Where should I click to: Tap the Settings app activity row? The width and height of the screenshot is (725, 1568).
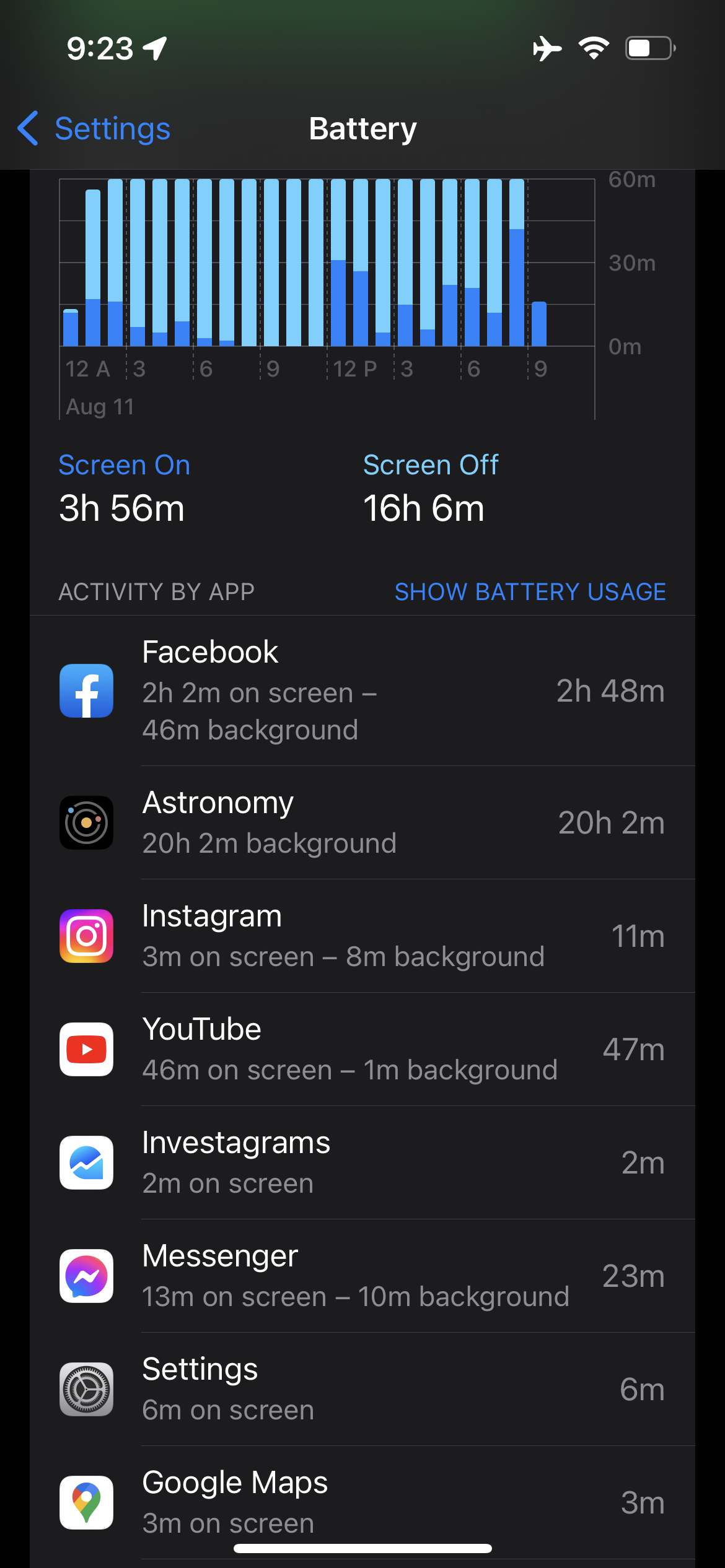(362, 1389)
